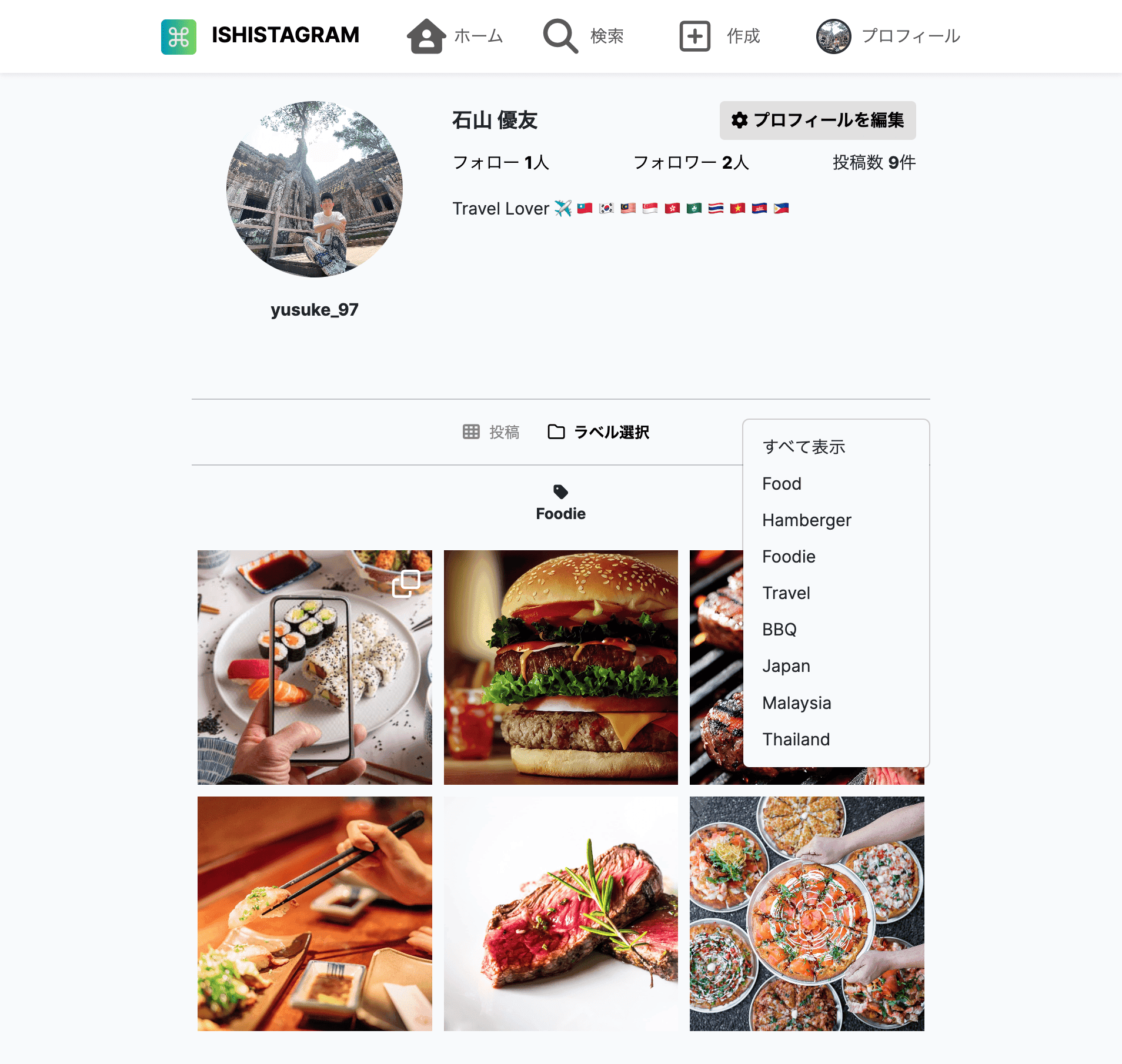Choose the Hamberger label
The width and height of the screenshot is (1122, 1064).
point(806,520)
